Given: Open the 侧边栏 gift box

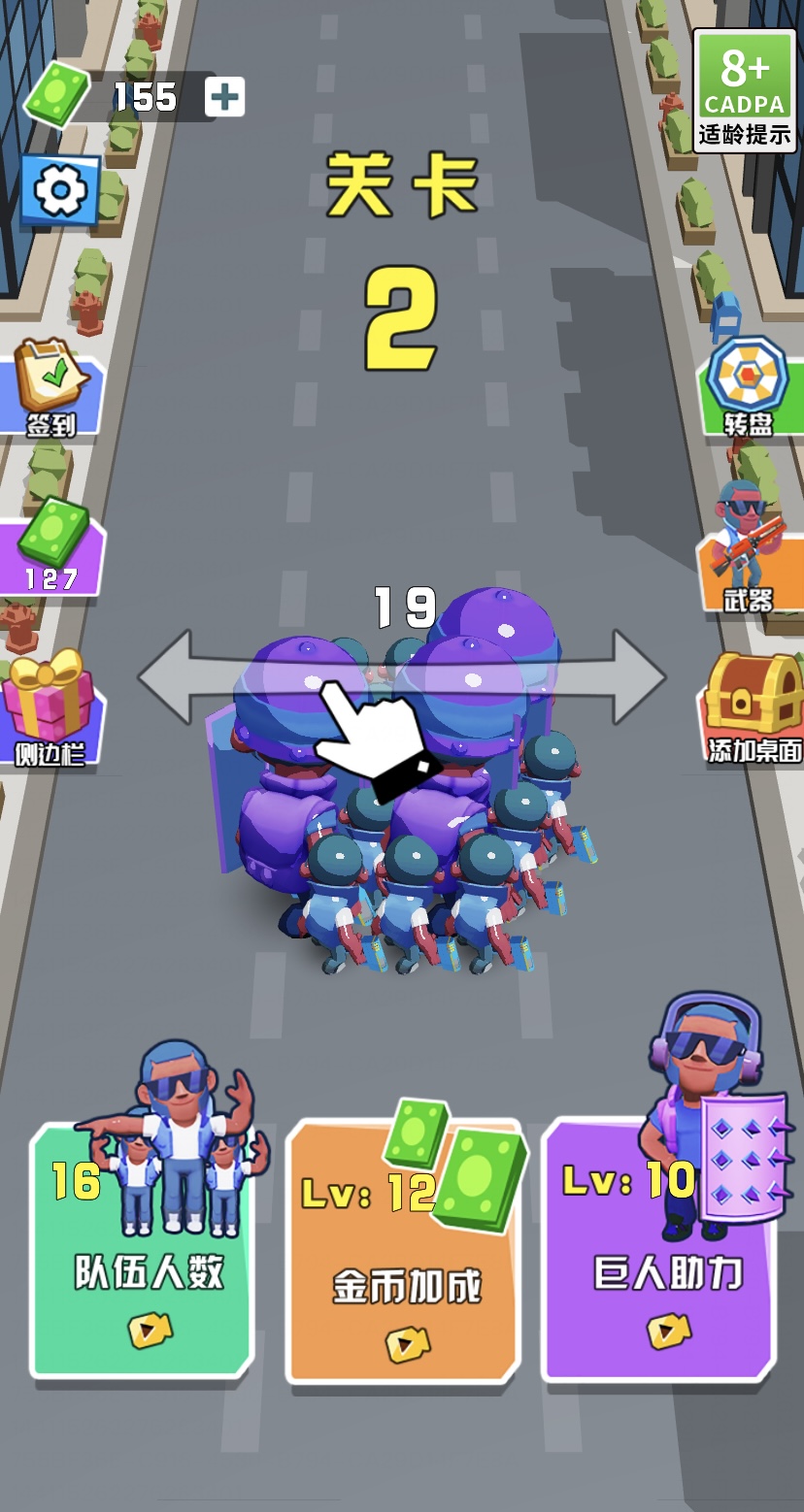Looking at the screenshot, I should click(49, 707).
